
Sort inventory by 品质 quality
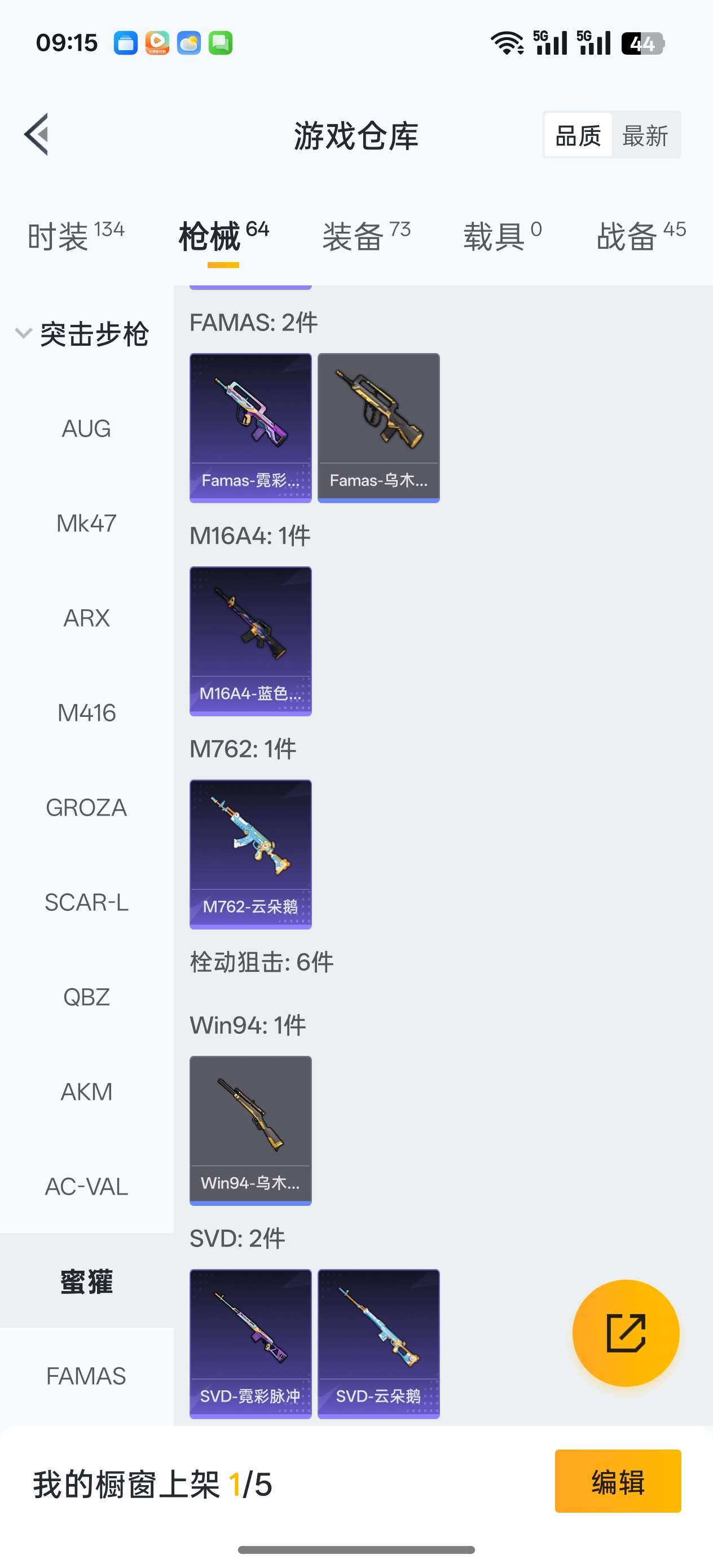(577, 135)
